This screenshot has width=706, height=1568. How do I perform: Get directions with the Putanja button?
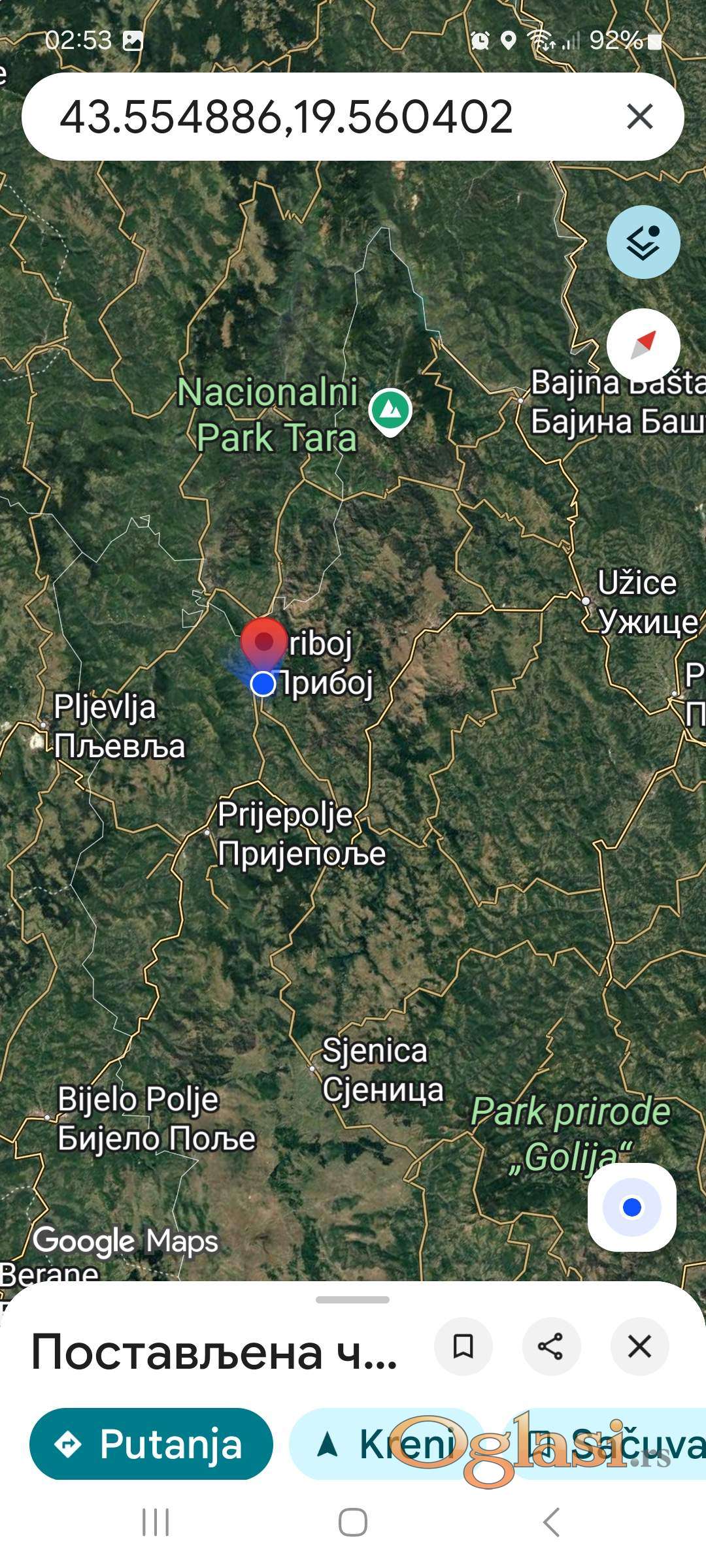(152, 1445)
